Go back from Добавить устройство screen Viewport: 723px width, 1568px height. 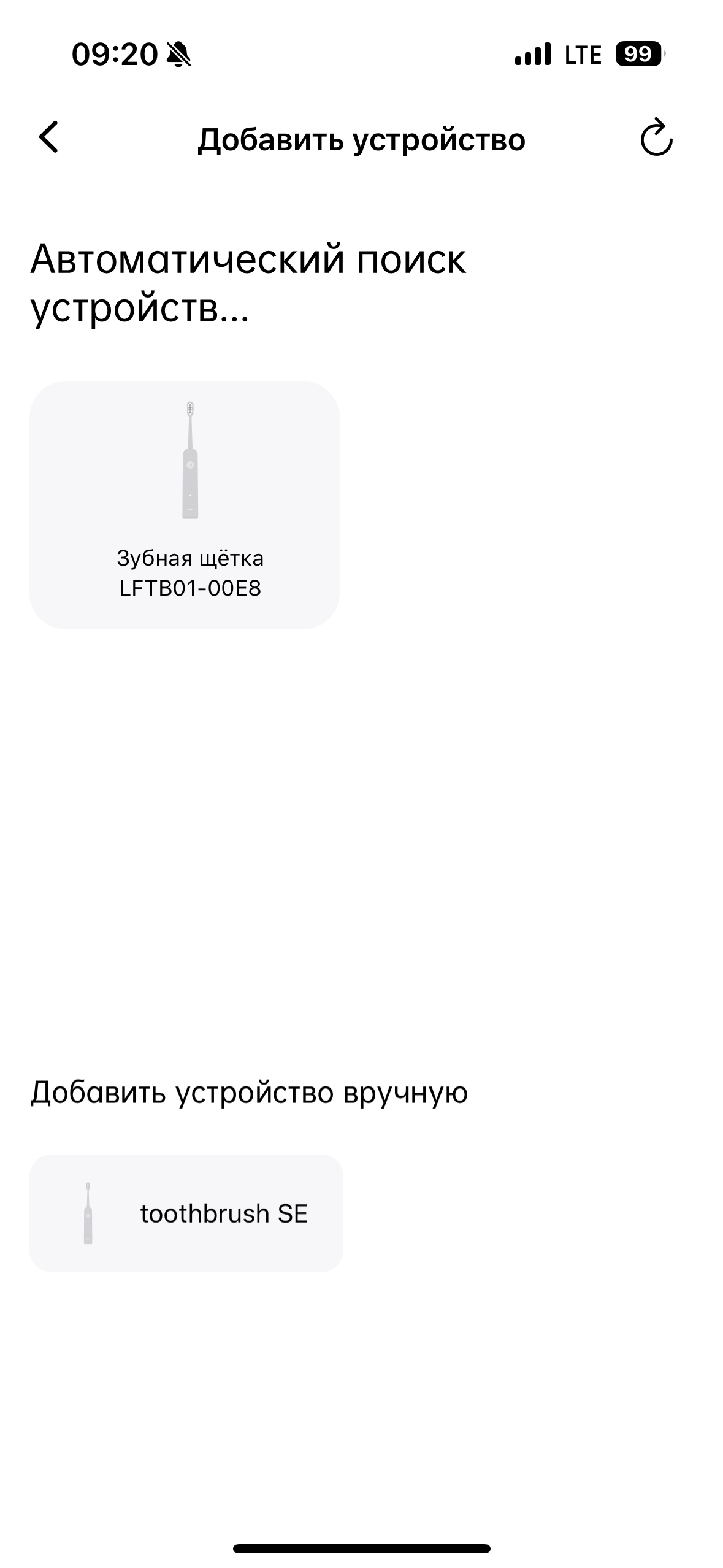pyautogui.click(x=49, y=137)
